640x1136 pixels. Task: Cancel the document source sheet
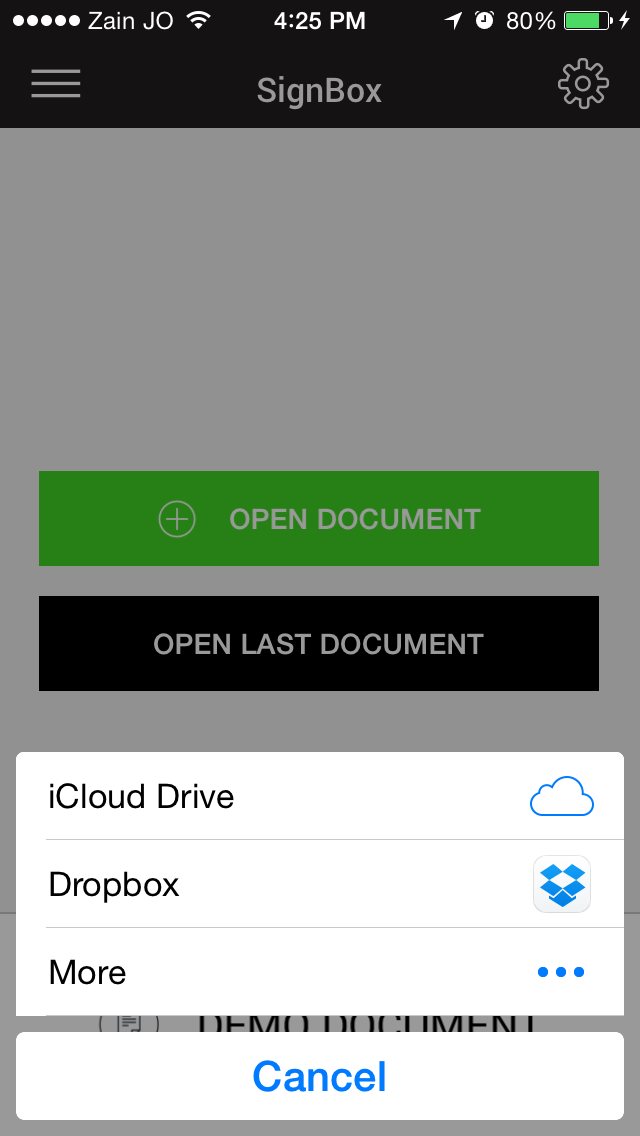tap(320, 1076)
